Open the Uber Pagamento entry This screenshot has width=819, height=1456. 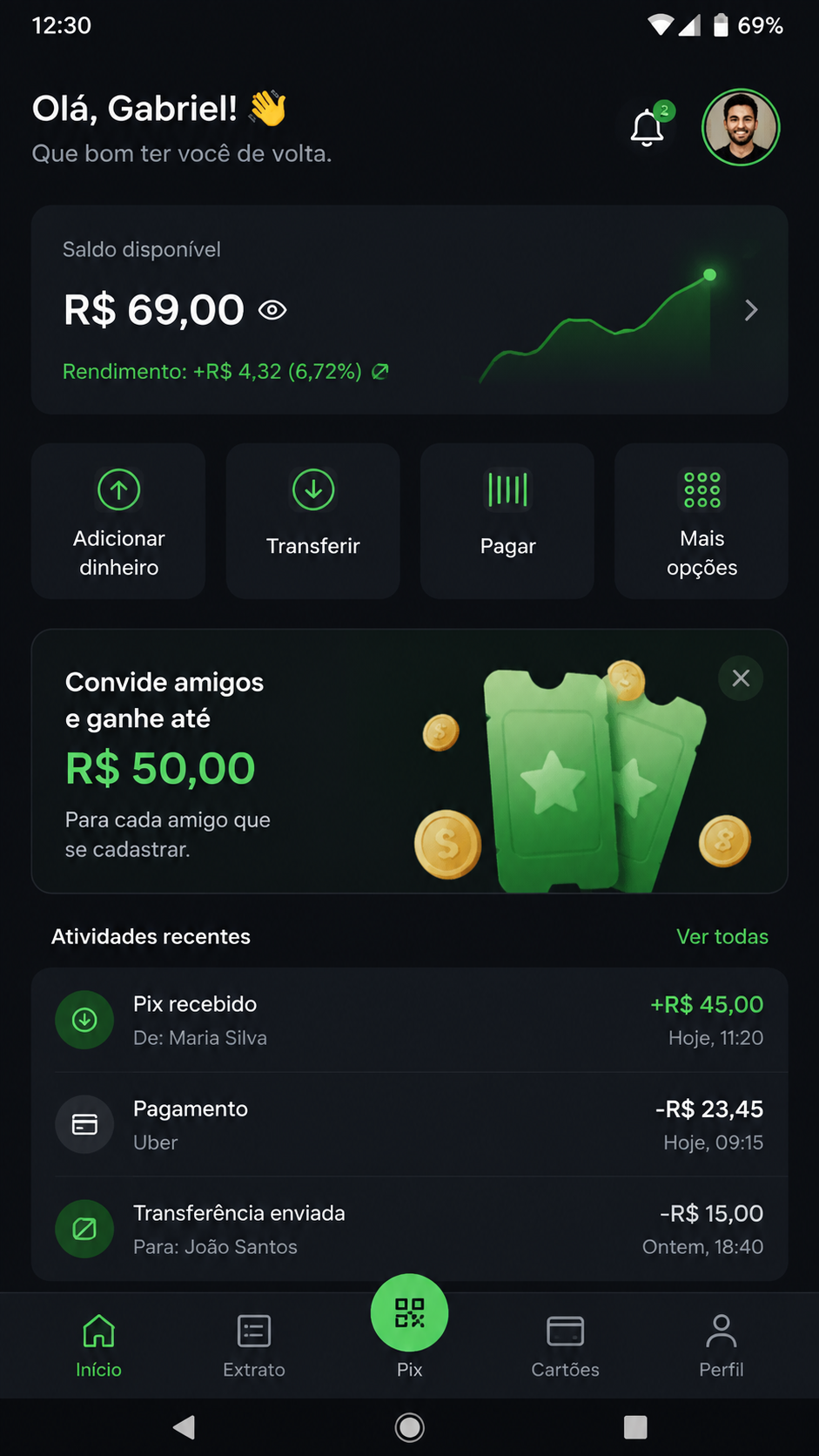pos(409,1124)
